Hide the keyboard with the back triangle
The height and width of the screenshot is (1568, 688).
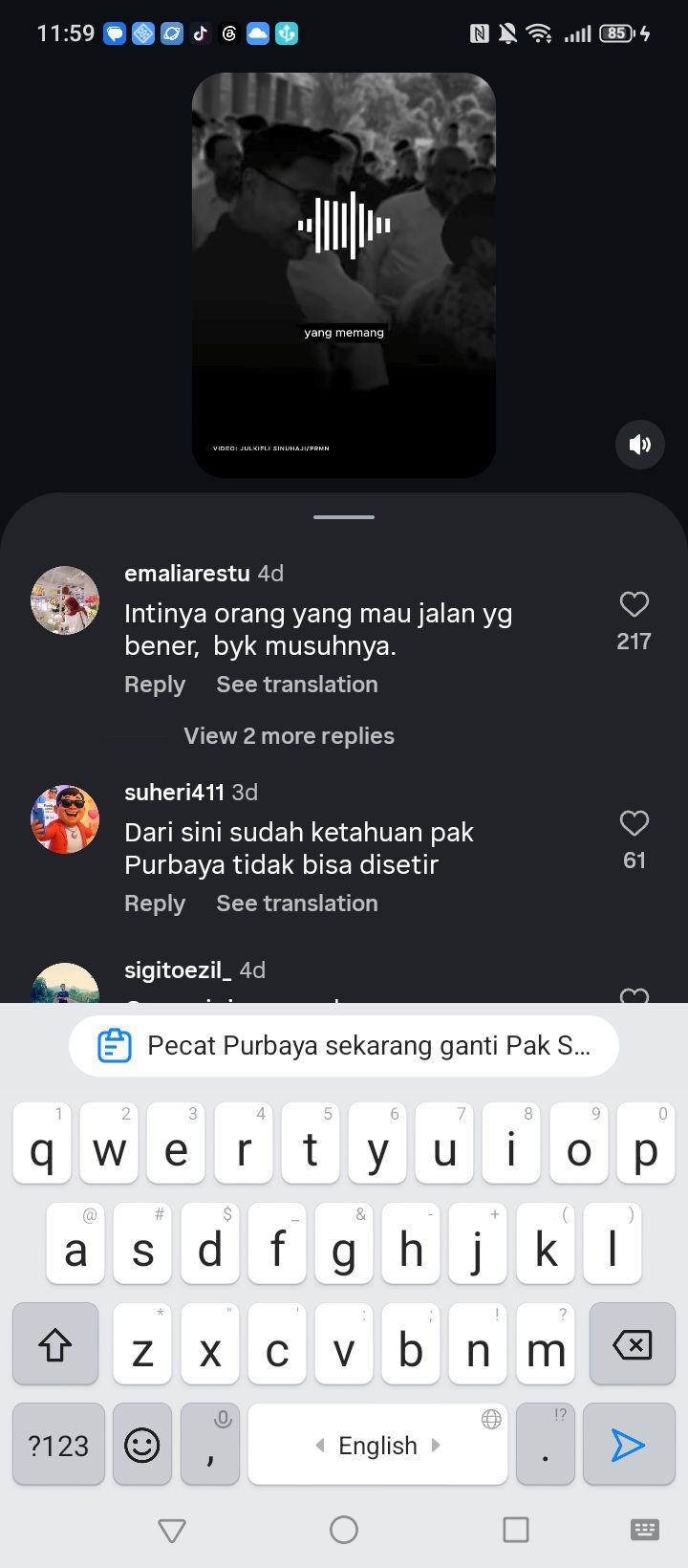coord(172,1530)
